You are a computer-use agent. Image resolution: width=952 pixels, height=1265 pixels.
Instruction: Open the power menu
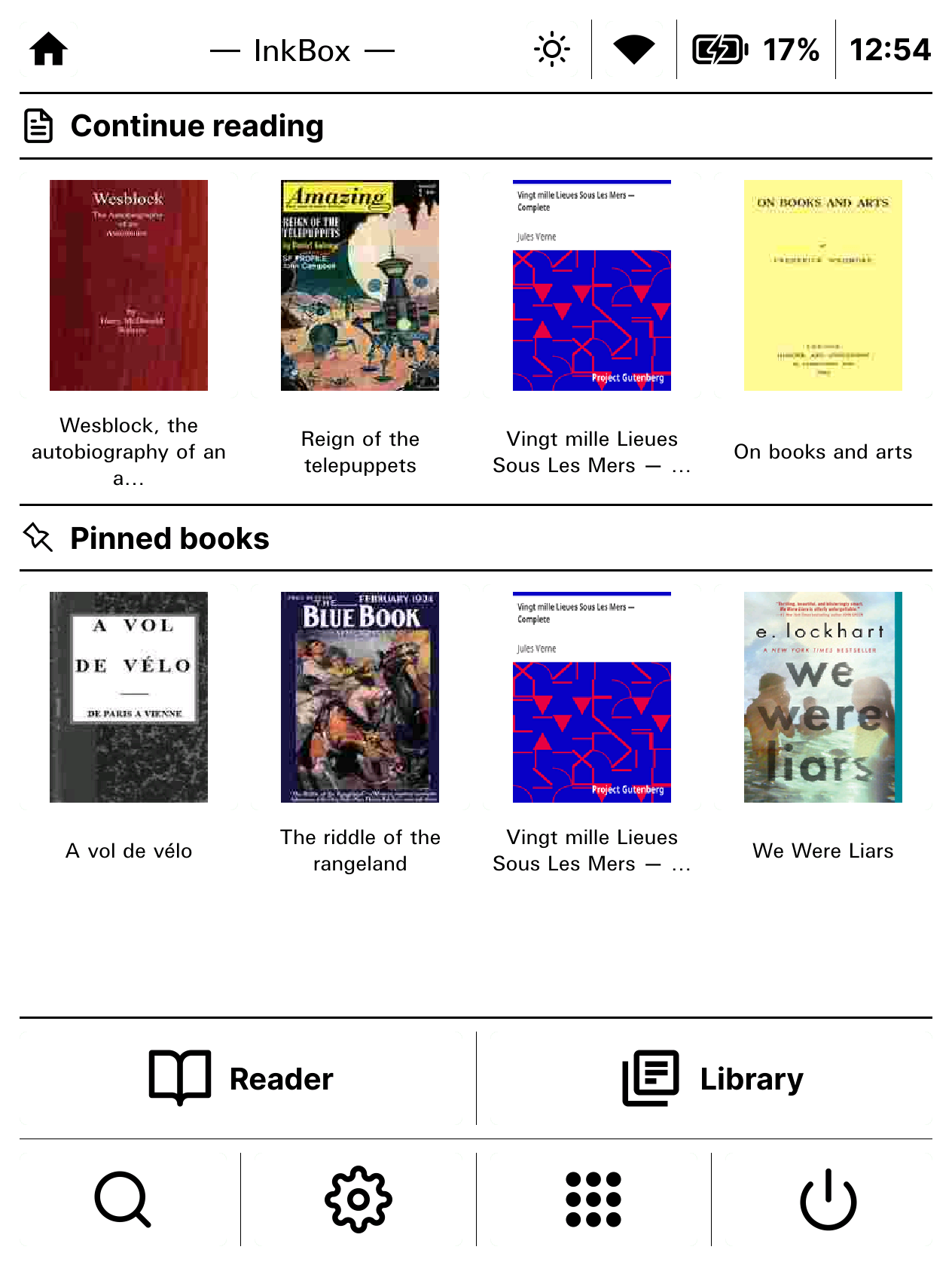pos(828,1199)
